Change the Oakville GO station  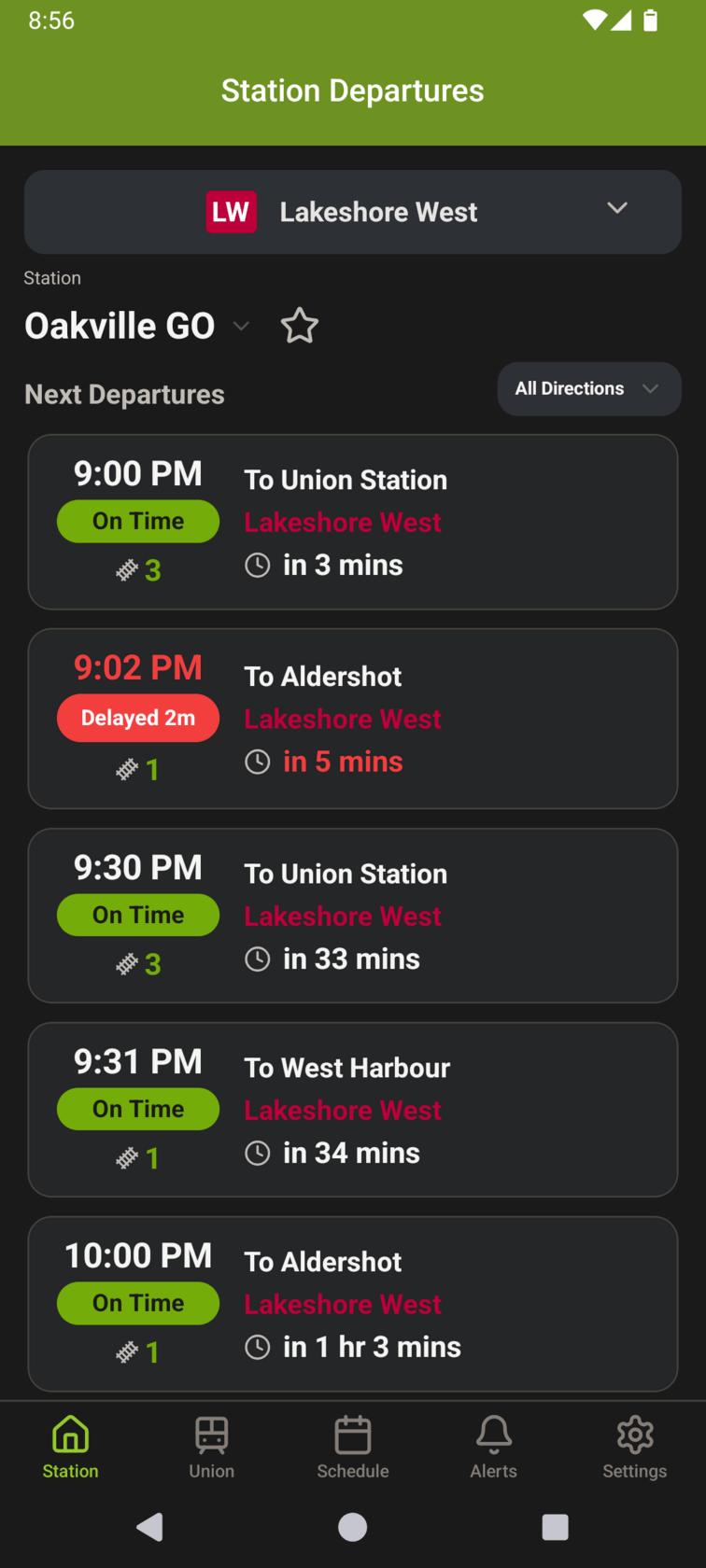pyautogui.click(x=136, y=326)
